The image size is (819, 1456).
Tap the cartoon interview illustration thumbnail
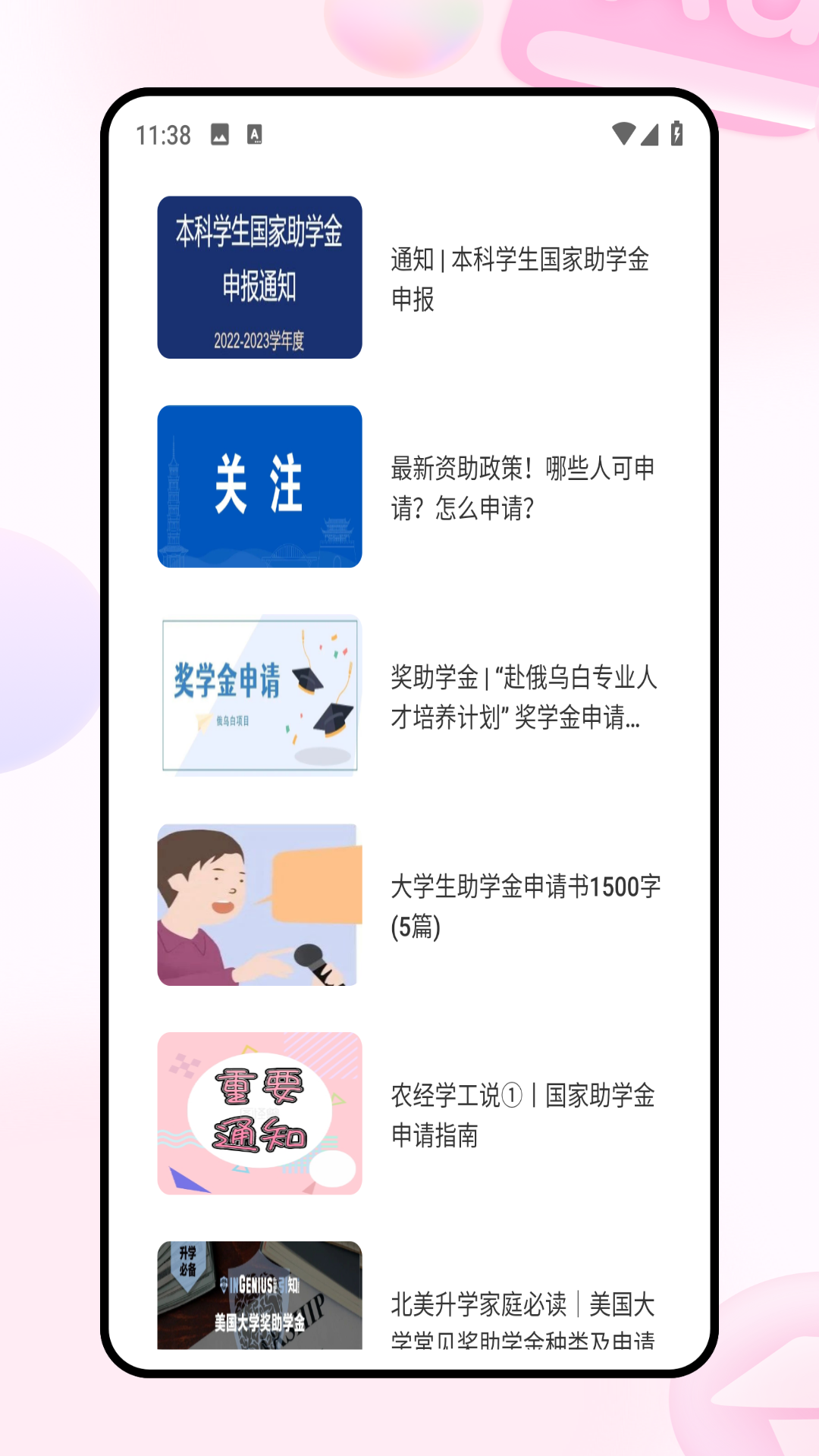(259, 903)
